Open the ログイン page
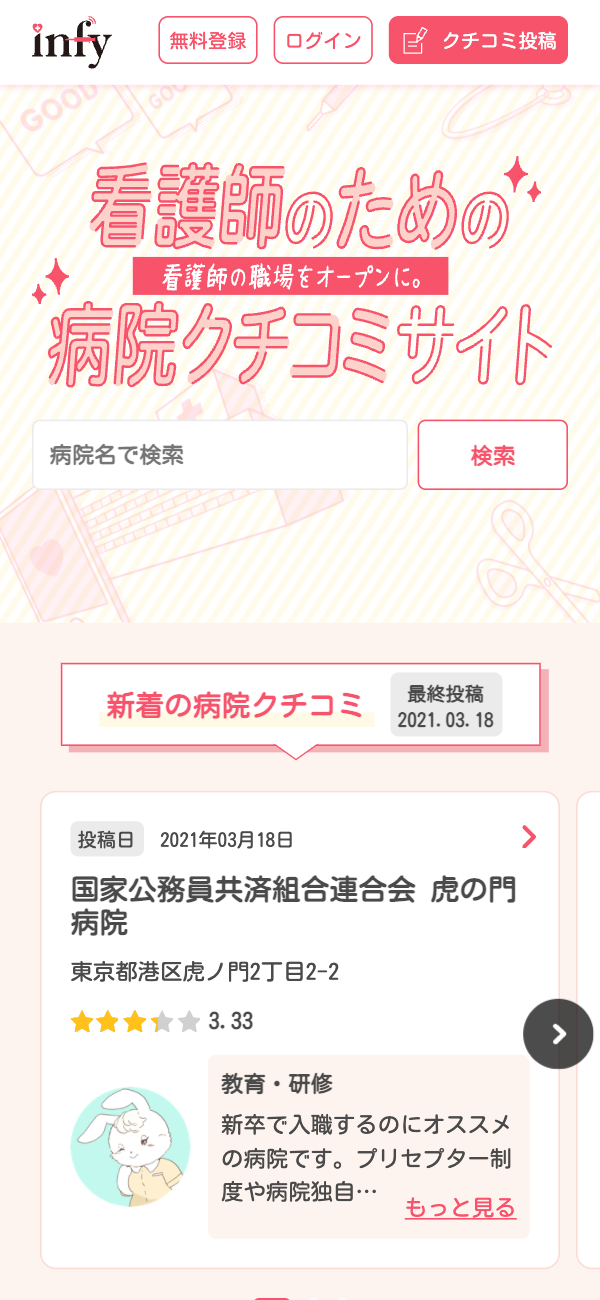Screen dimensions: 600x1300 (323, 41)
